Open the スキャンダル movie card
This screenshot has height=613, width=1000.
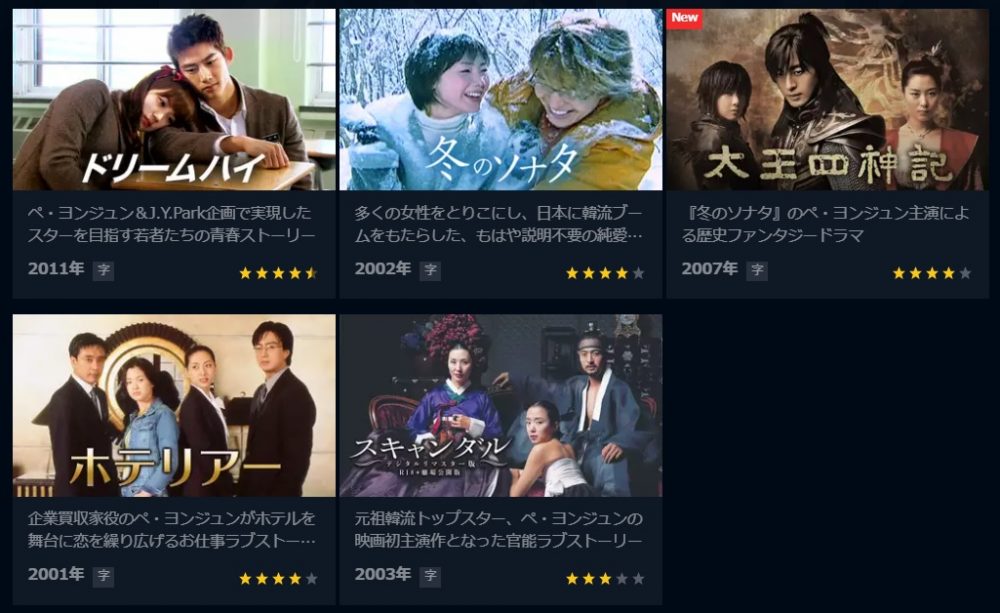pos(500,406)
